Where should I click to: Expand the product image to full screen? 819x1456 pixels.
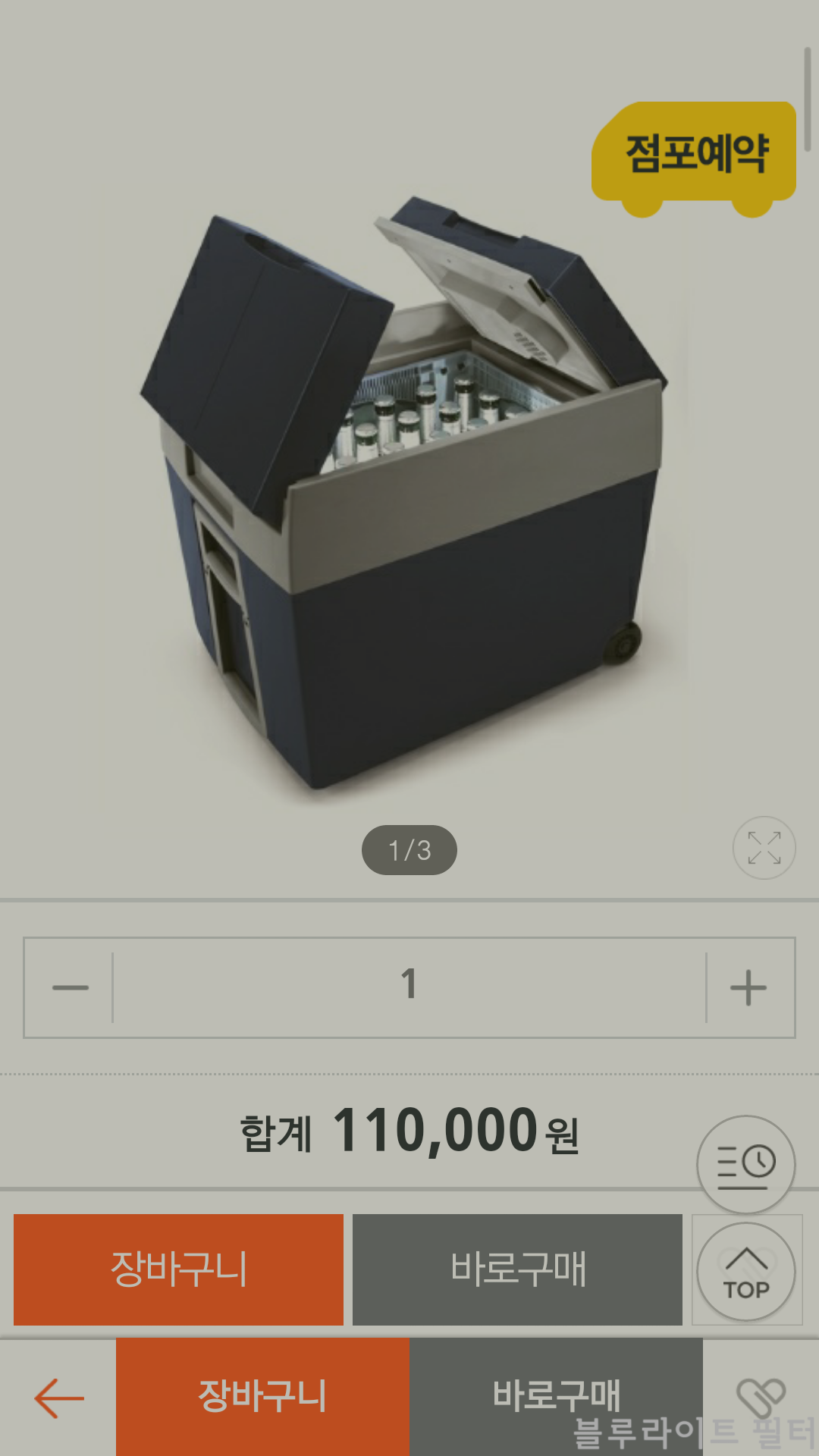pyautogui.click(x=764, y=848)
